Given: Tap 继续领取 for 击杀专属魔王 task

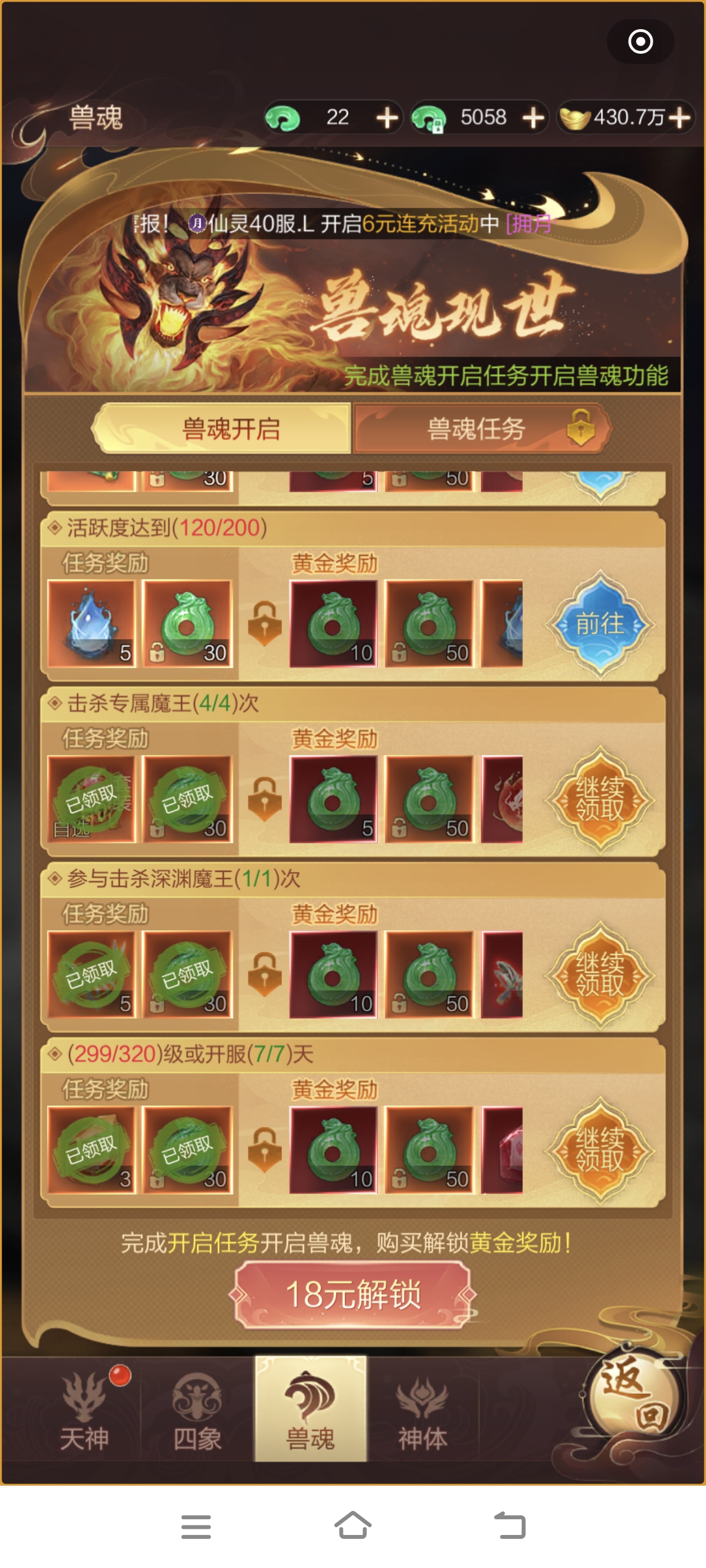Looking at the screenshot, I should [600, 800].
